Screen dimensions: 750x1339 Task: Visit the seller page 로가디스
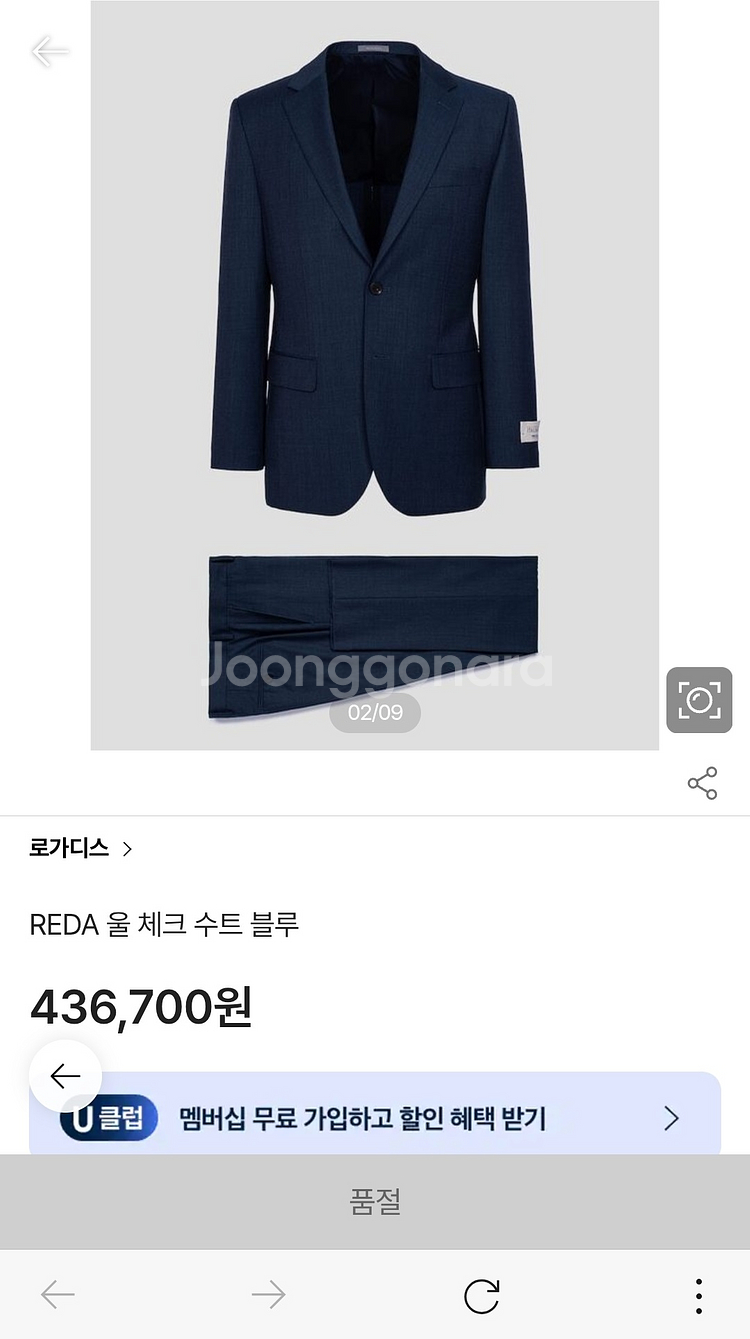[x=70, y=847]
